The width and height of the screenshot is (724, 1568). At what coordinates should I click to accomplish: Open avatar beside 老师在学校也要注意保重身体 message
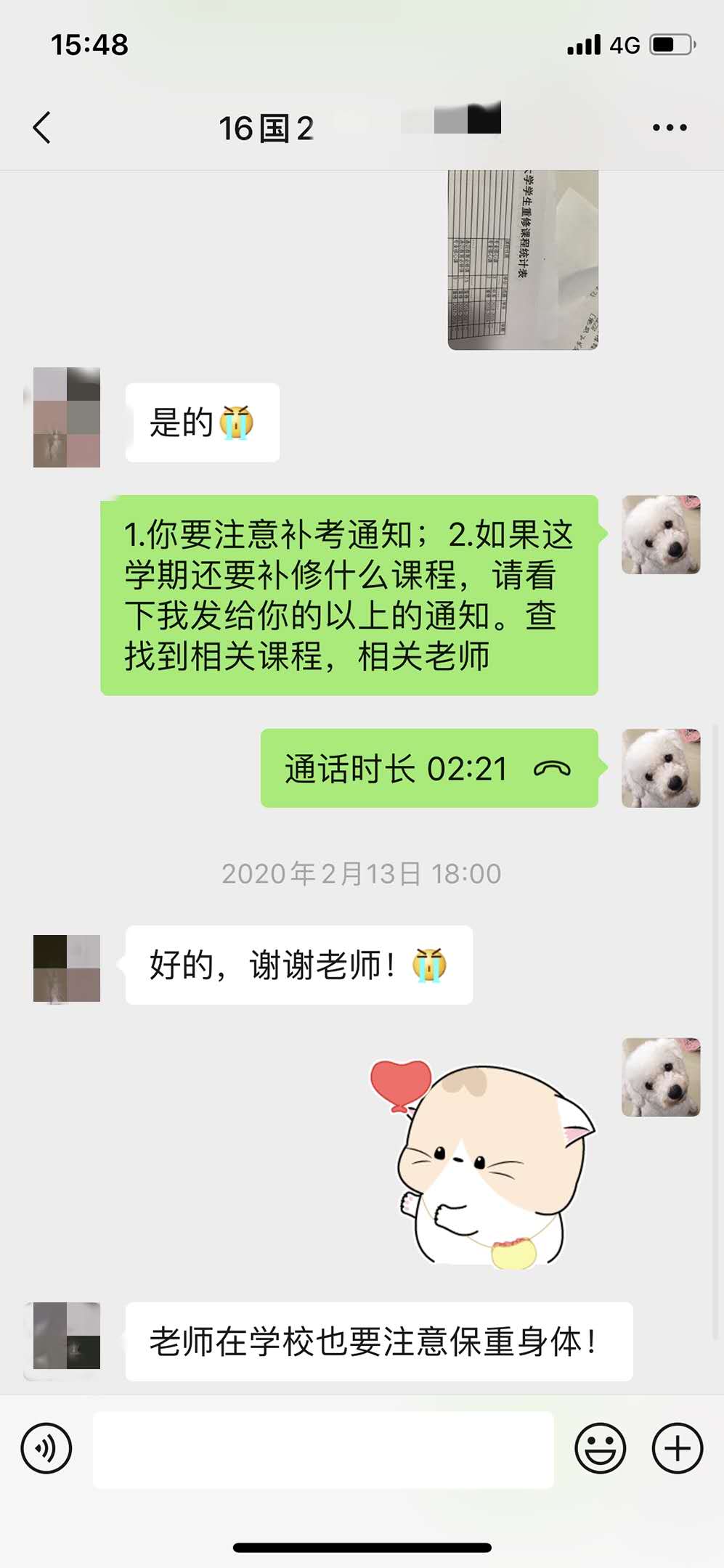pos(67,1336)
